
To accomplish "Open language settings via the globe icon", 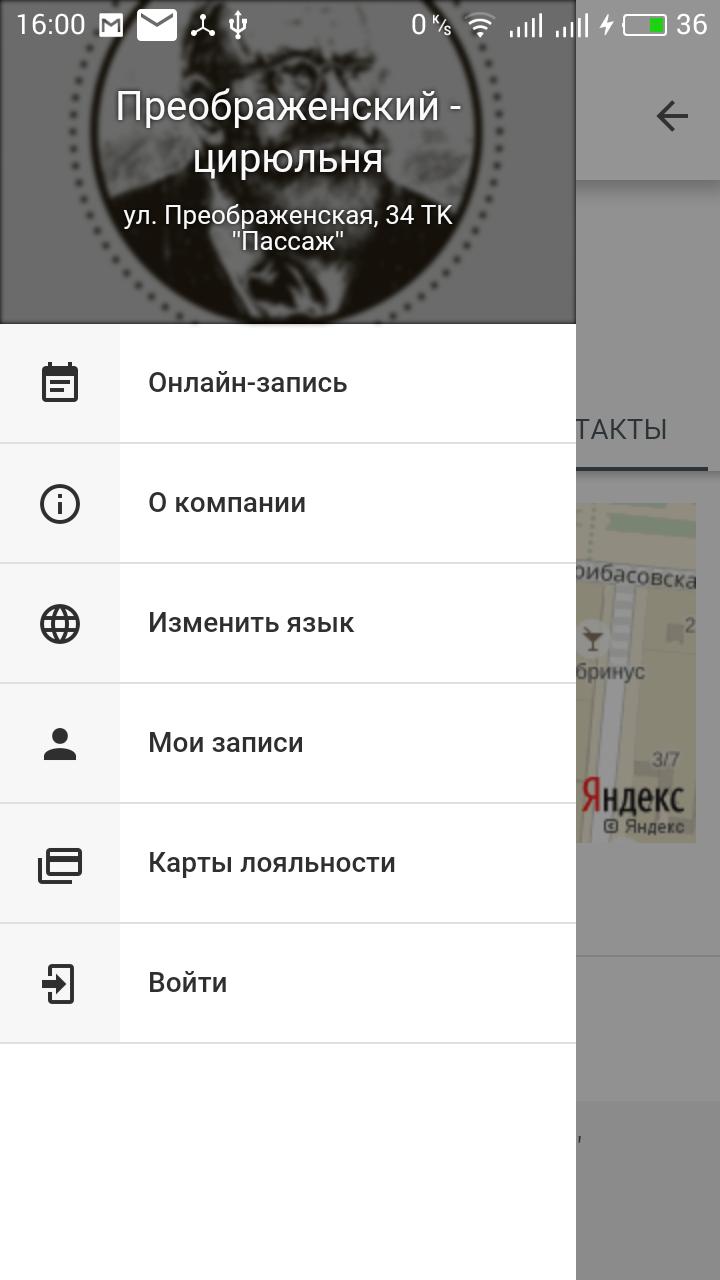I will (60, 622).
